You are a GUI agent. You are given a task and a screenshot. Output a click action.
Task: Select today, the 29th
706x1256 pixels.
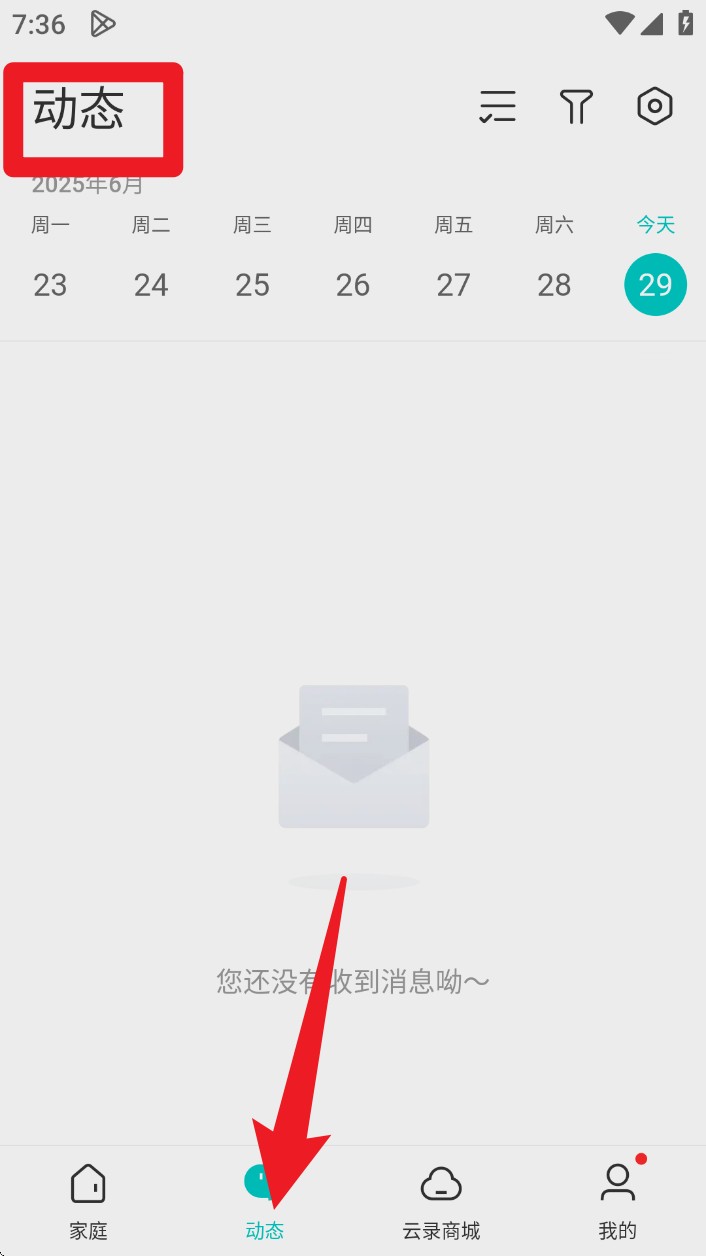tap(655, 285)
